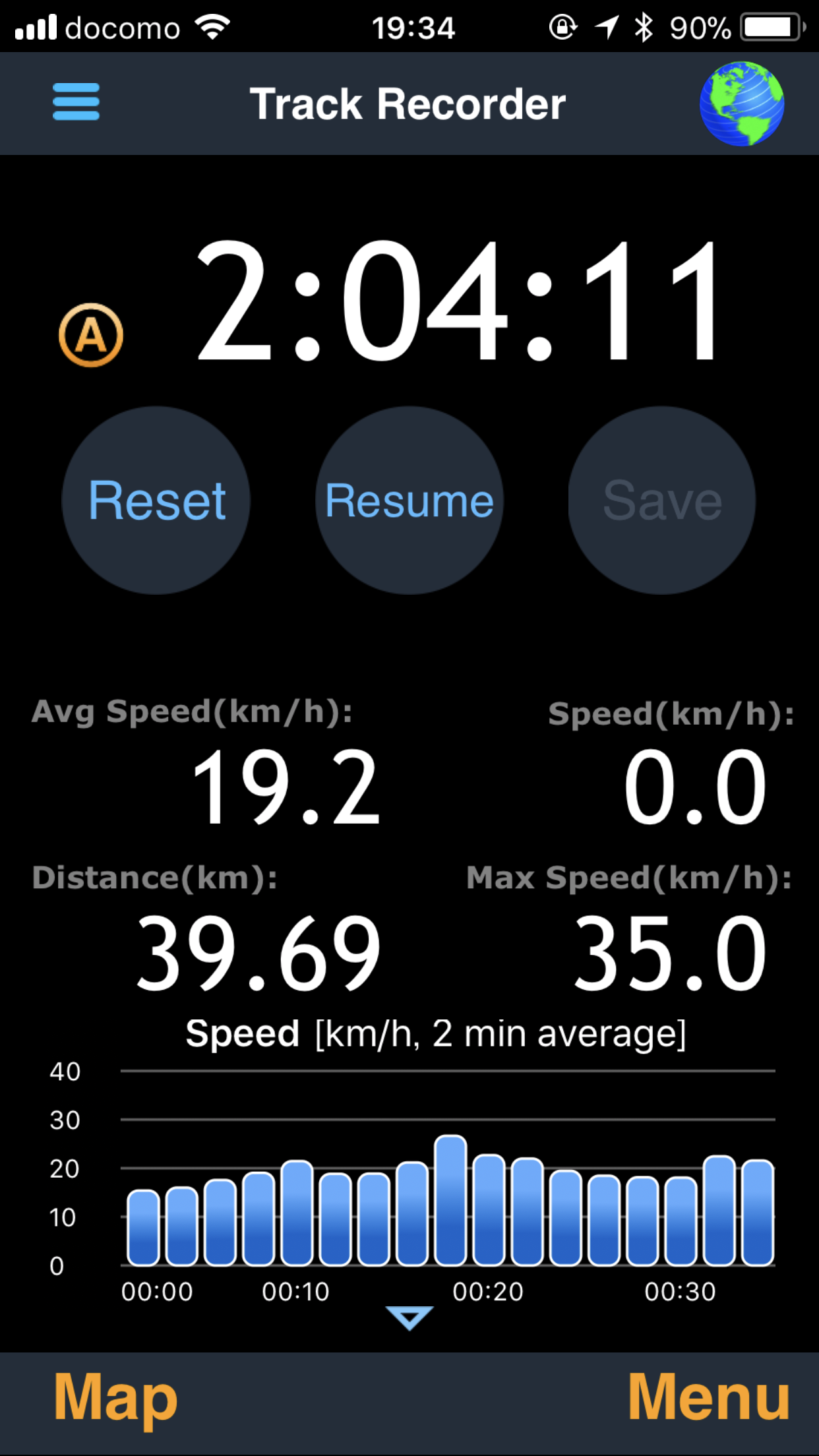The width and height of the screenshot is (819, 1456).
Task: Tap the blue down-arrow under the chart
Action: tap(409, 1318)
